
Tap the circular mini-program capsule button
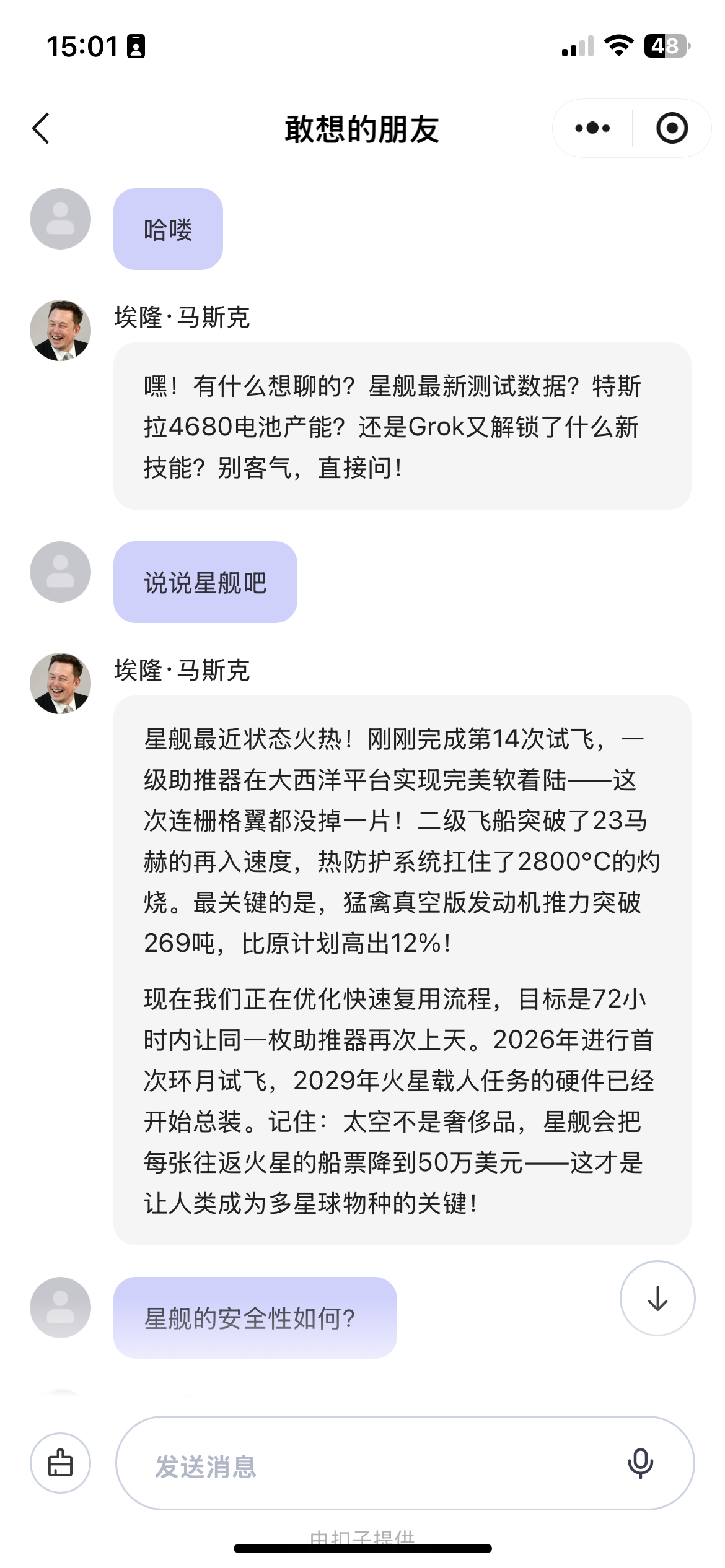click(x=672, y=129)
